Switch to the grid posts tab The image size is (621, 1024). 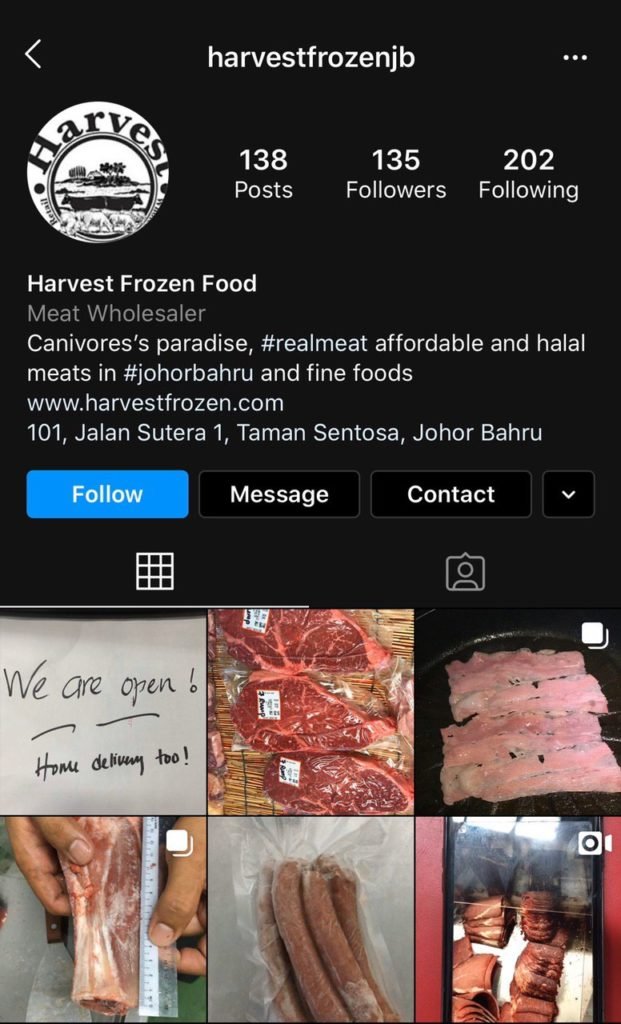(155, 571)
